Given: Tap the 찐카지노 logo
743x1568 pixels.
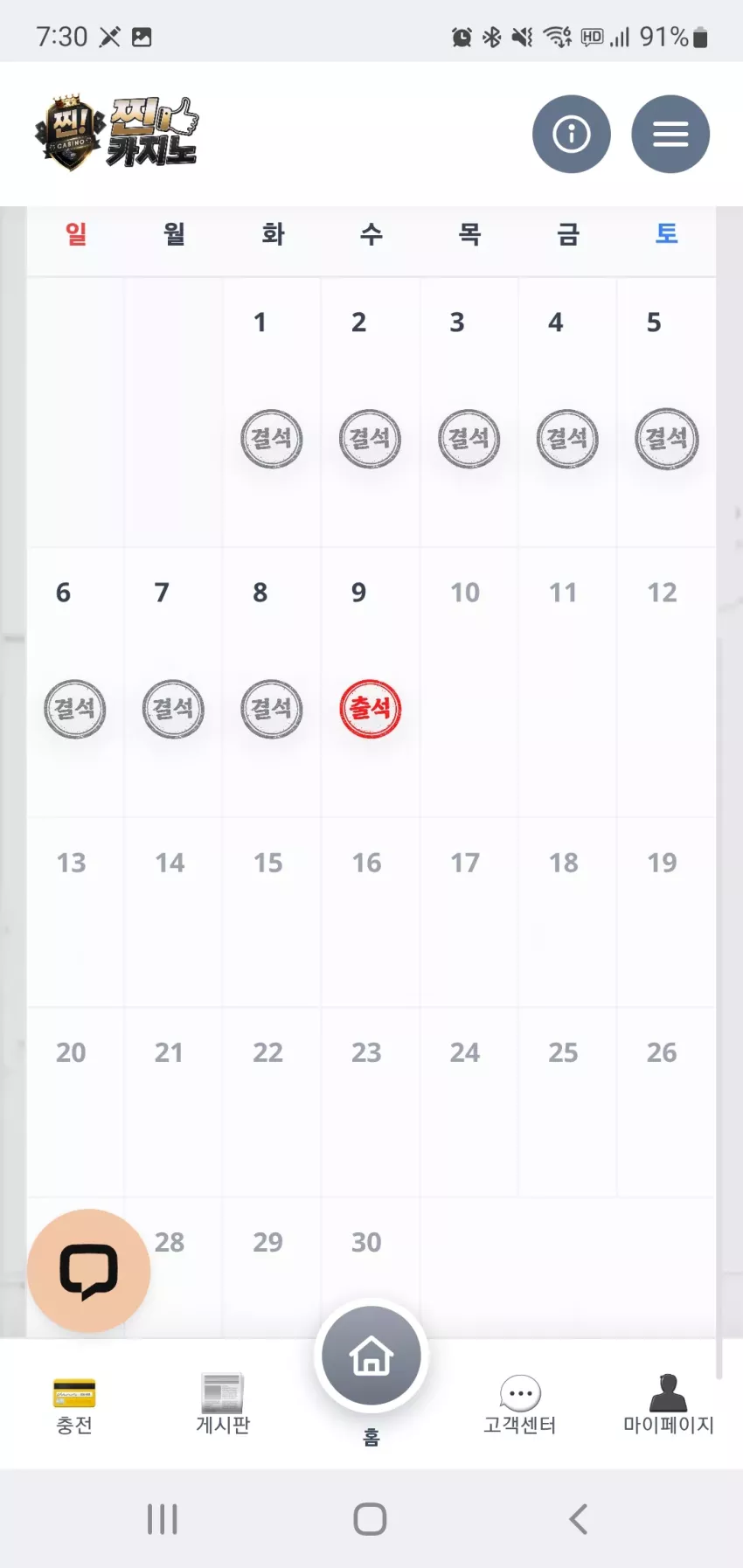Looking at the screenshot, I should point(117,133).
